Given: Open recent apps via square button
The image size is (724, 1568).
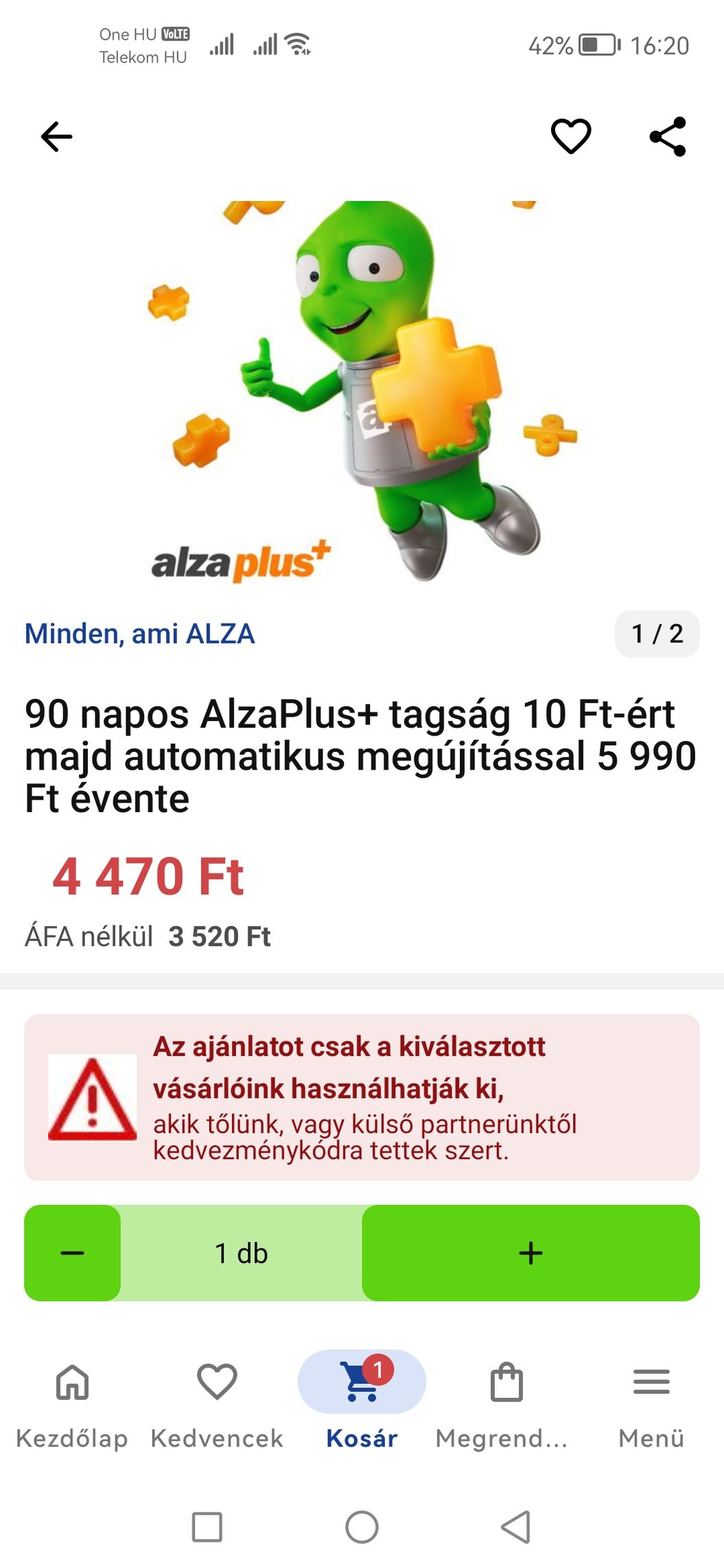Looking at the screenshot, I should click(x=207, y=1527).
